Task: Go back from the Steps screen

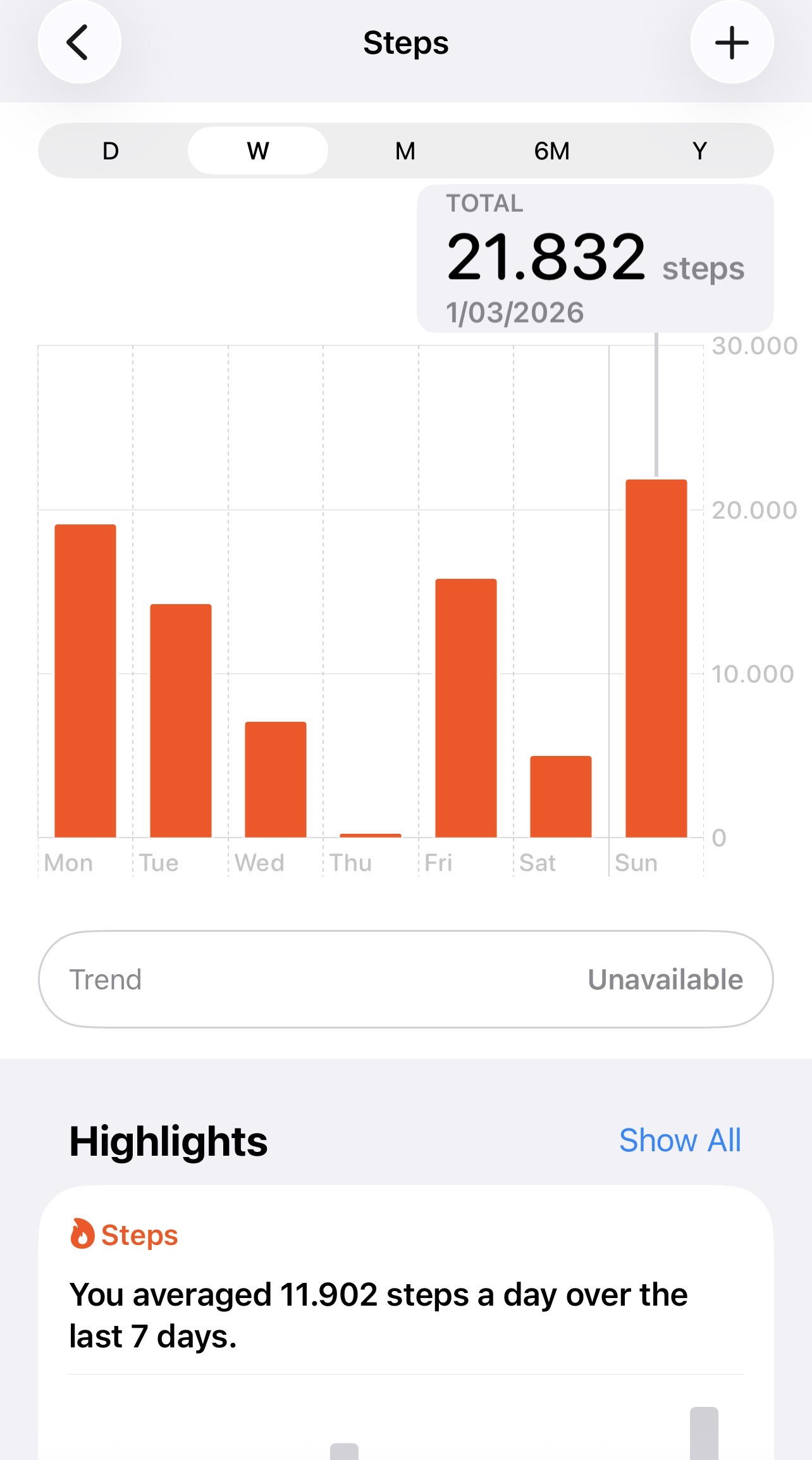Action: click(79, 43)
